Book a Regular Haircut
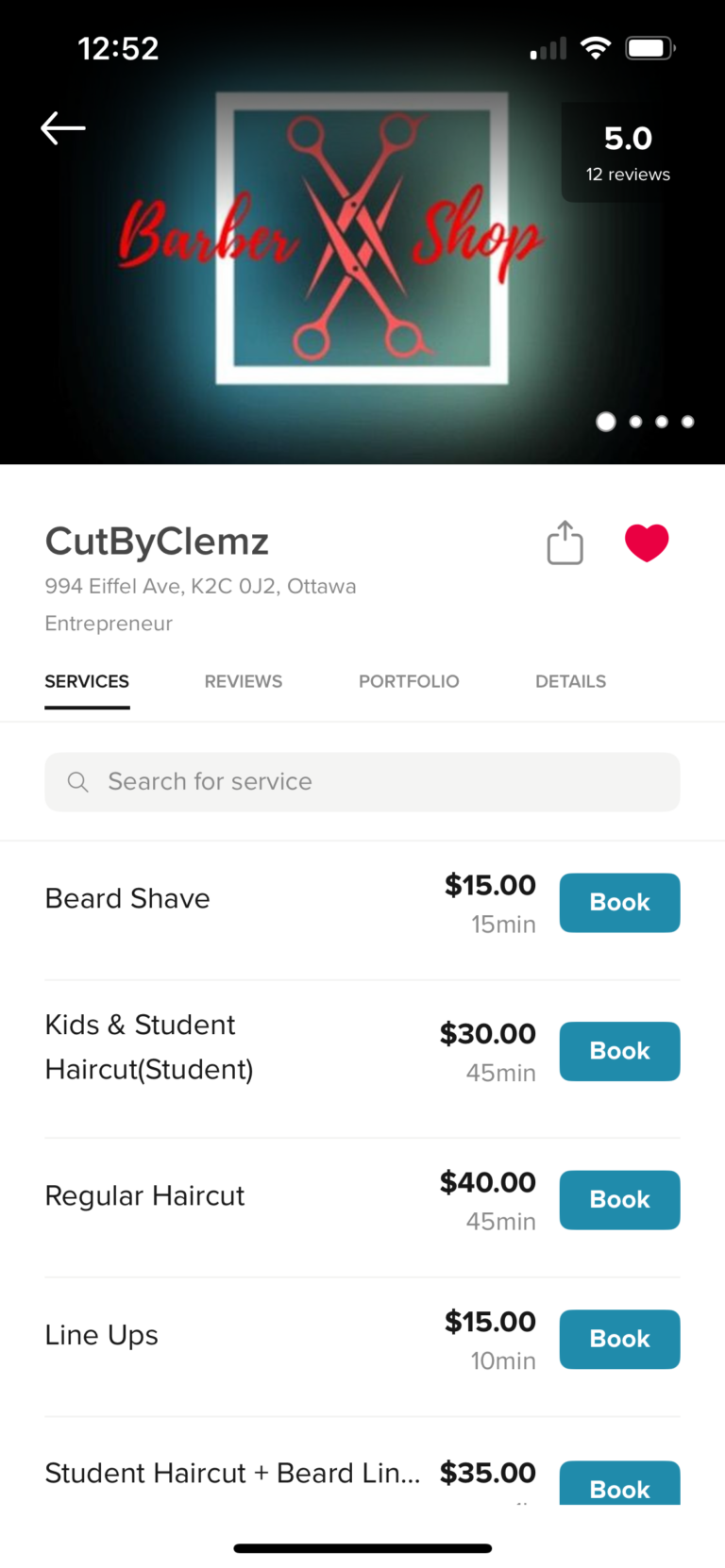 (619, 1200)
